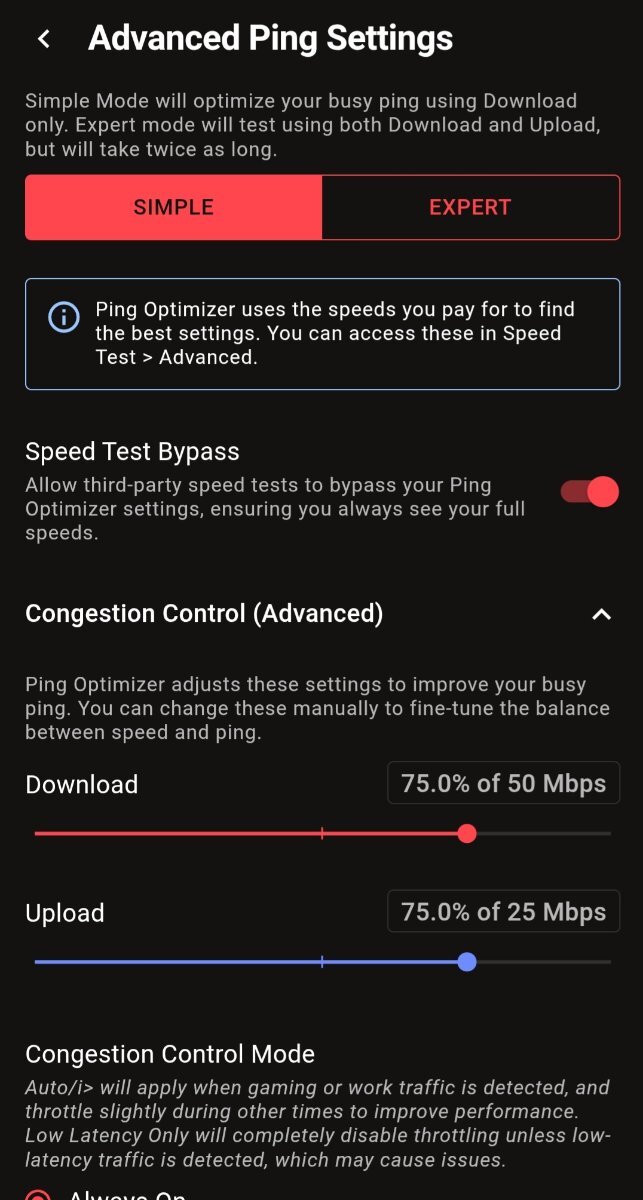Toggle off Speed Test Bypass

(590, 492)
